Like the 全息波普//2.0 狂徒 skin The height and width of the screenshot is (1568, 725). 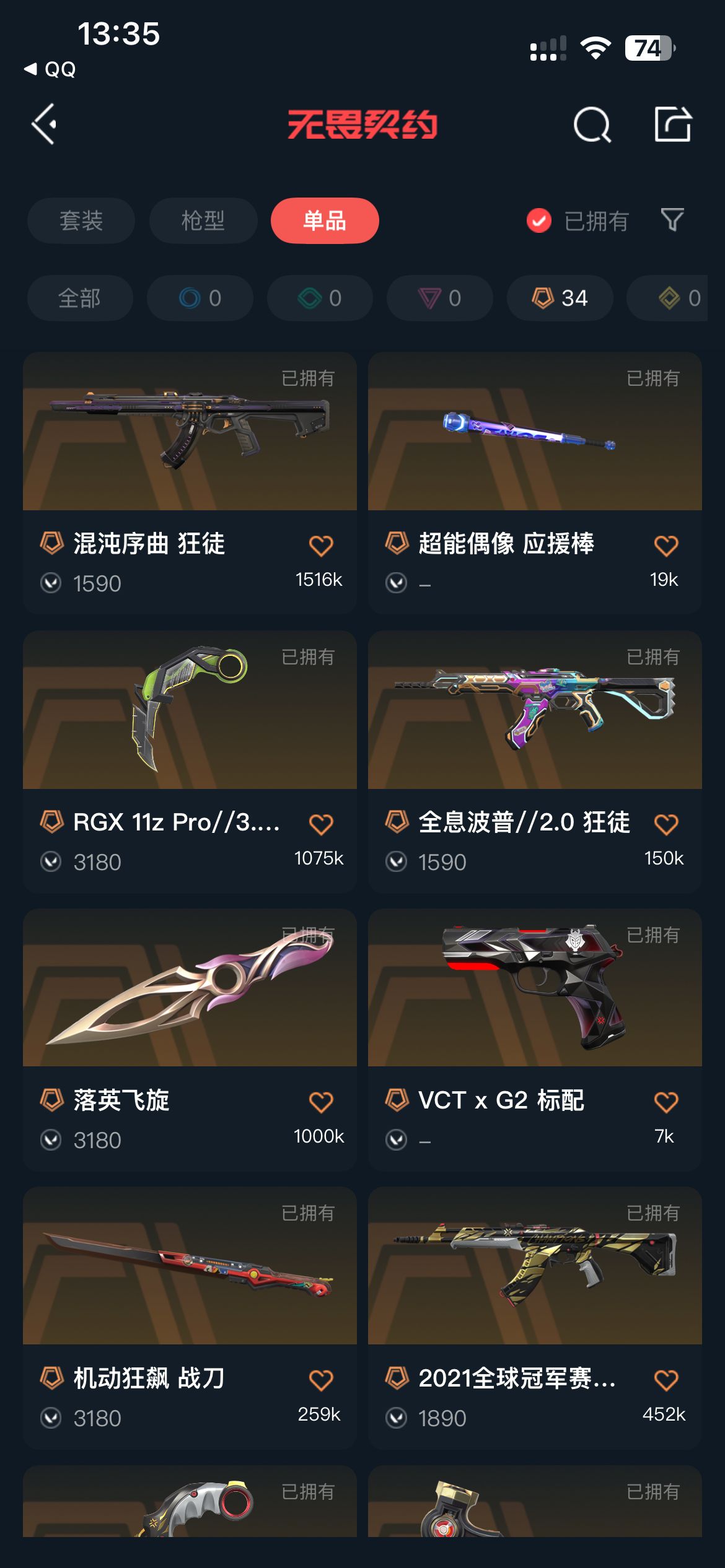tap(666, 824)
